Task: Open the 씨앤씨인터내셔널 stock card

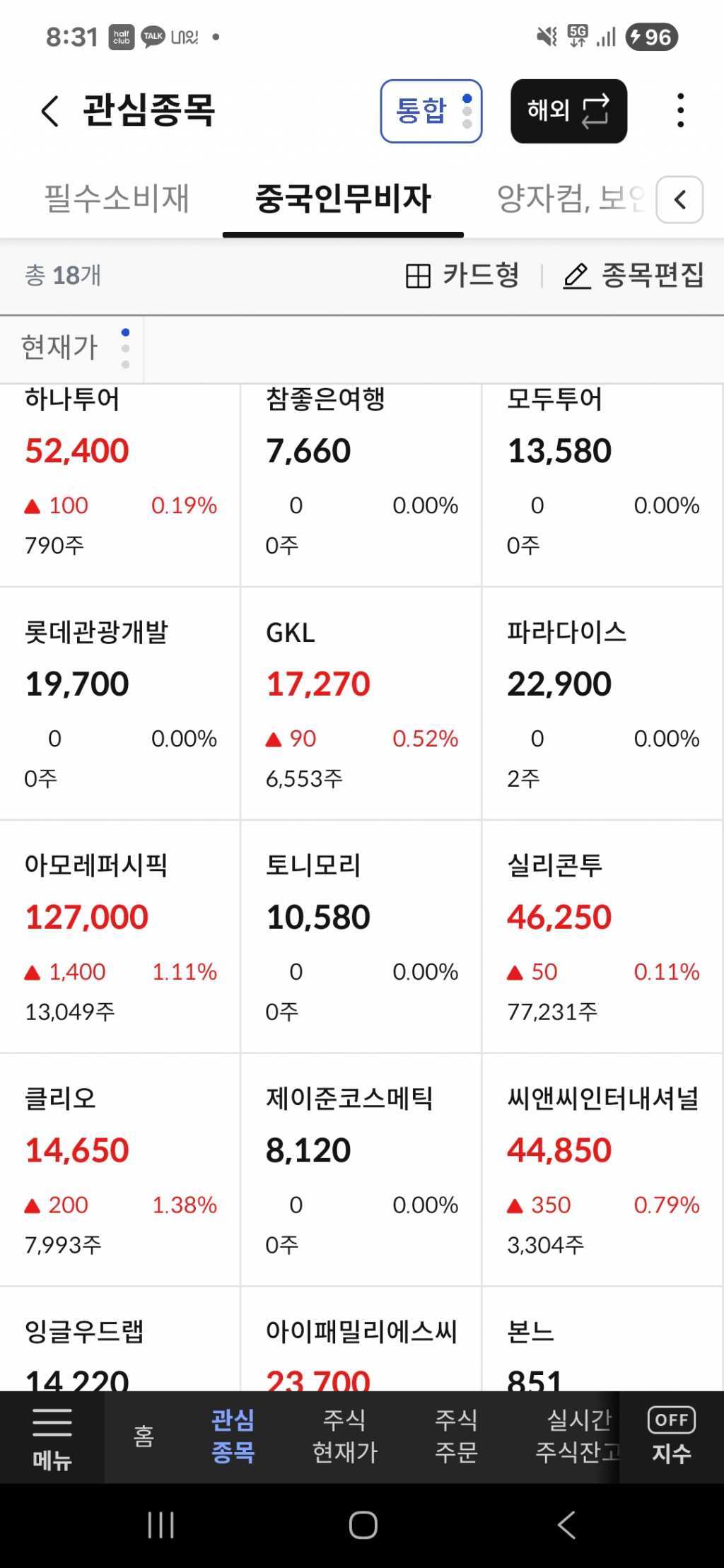Action: pos(602,1170)
